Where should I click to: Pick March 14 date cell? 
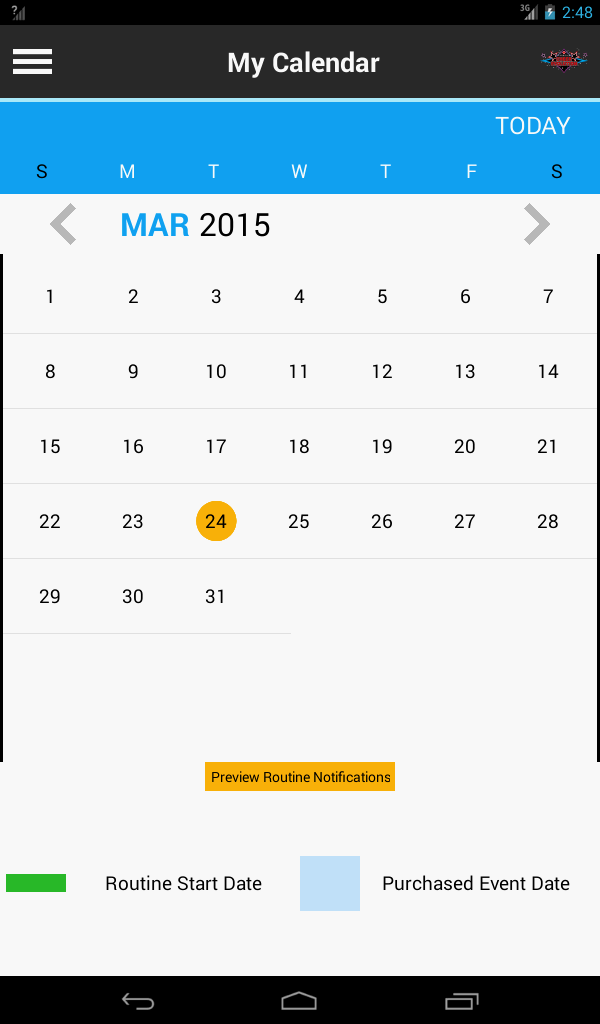tap(548, 371)
